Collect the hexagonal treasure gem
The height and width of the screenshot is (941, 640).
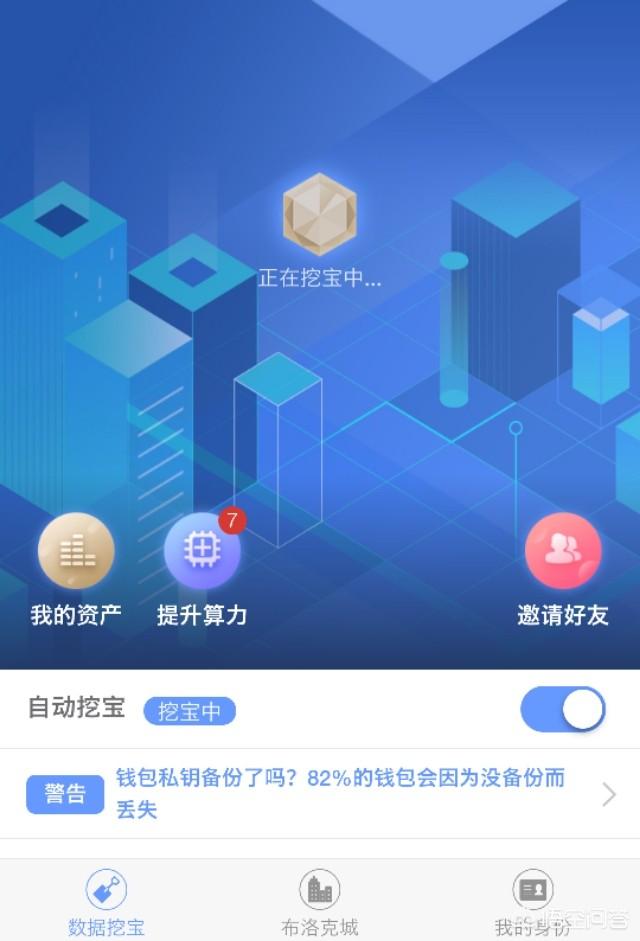coord(320,213)
